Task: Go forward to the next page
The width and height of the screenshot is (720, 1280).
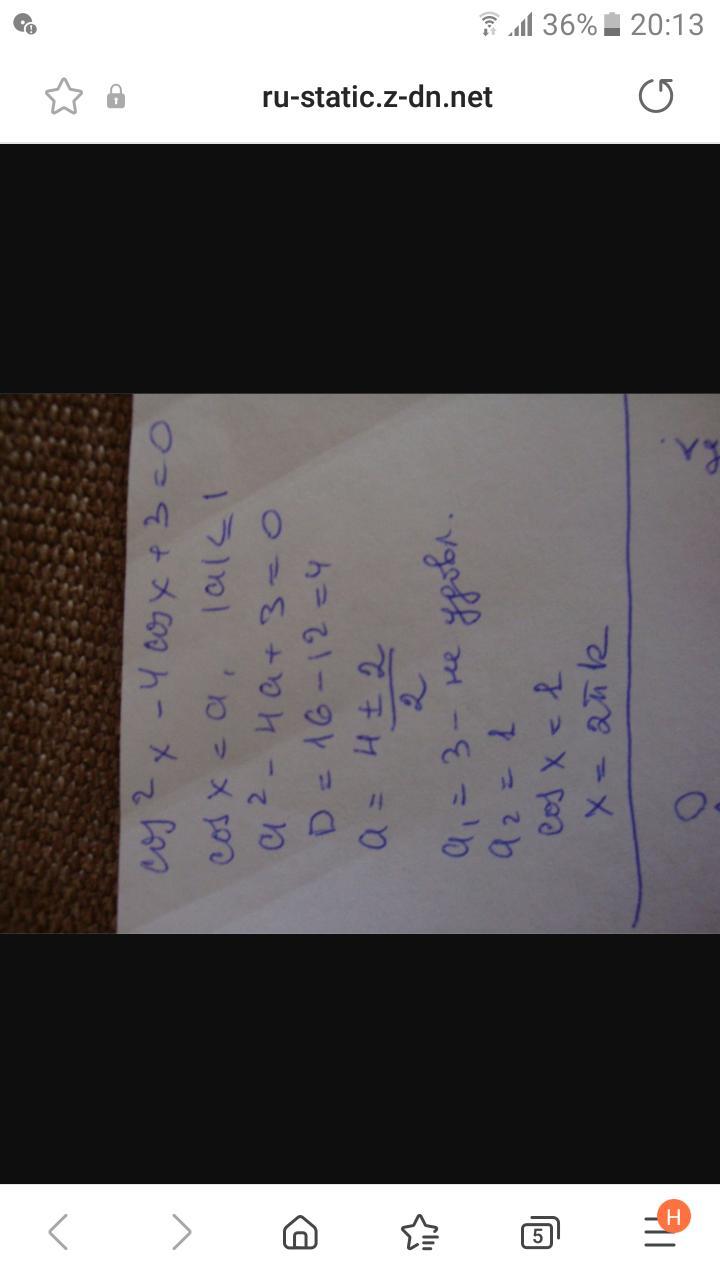Action: [181, 1232]
